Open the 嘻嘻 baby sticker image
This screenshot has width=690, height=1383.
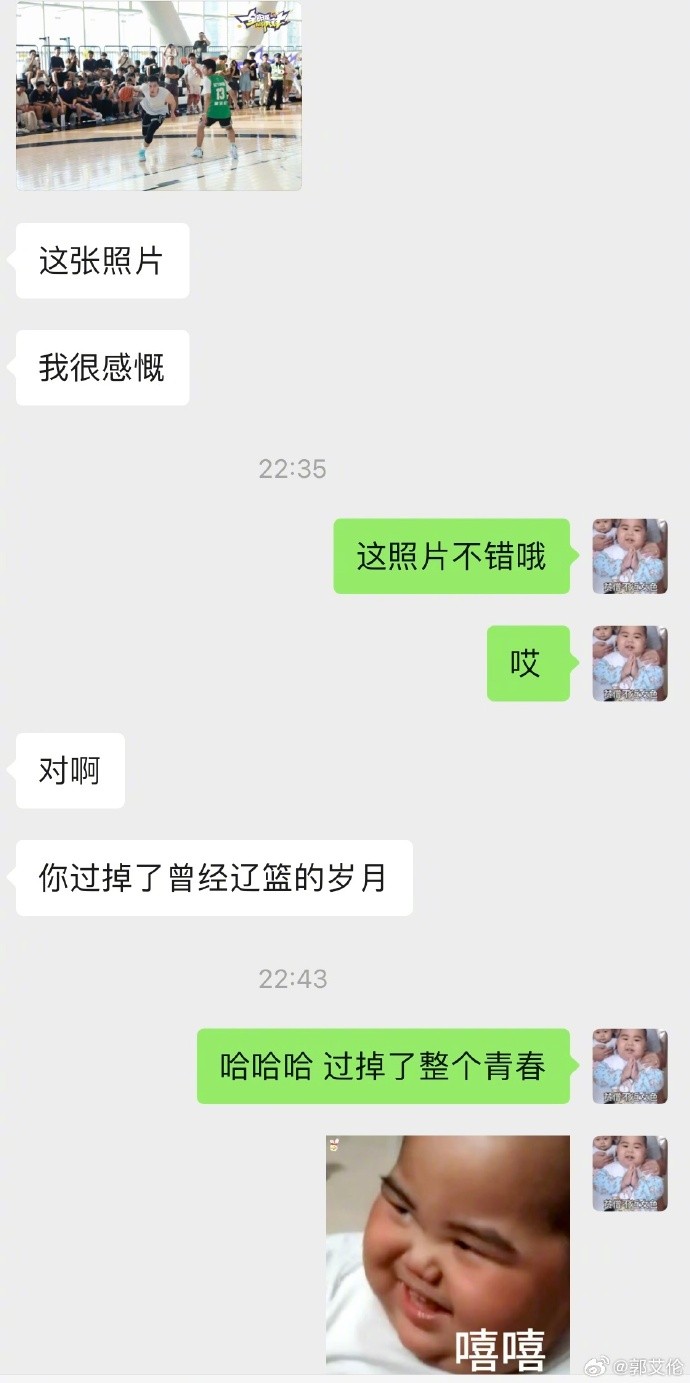coord(447,1254)
